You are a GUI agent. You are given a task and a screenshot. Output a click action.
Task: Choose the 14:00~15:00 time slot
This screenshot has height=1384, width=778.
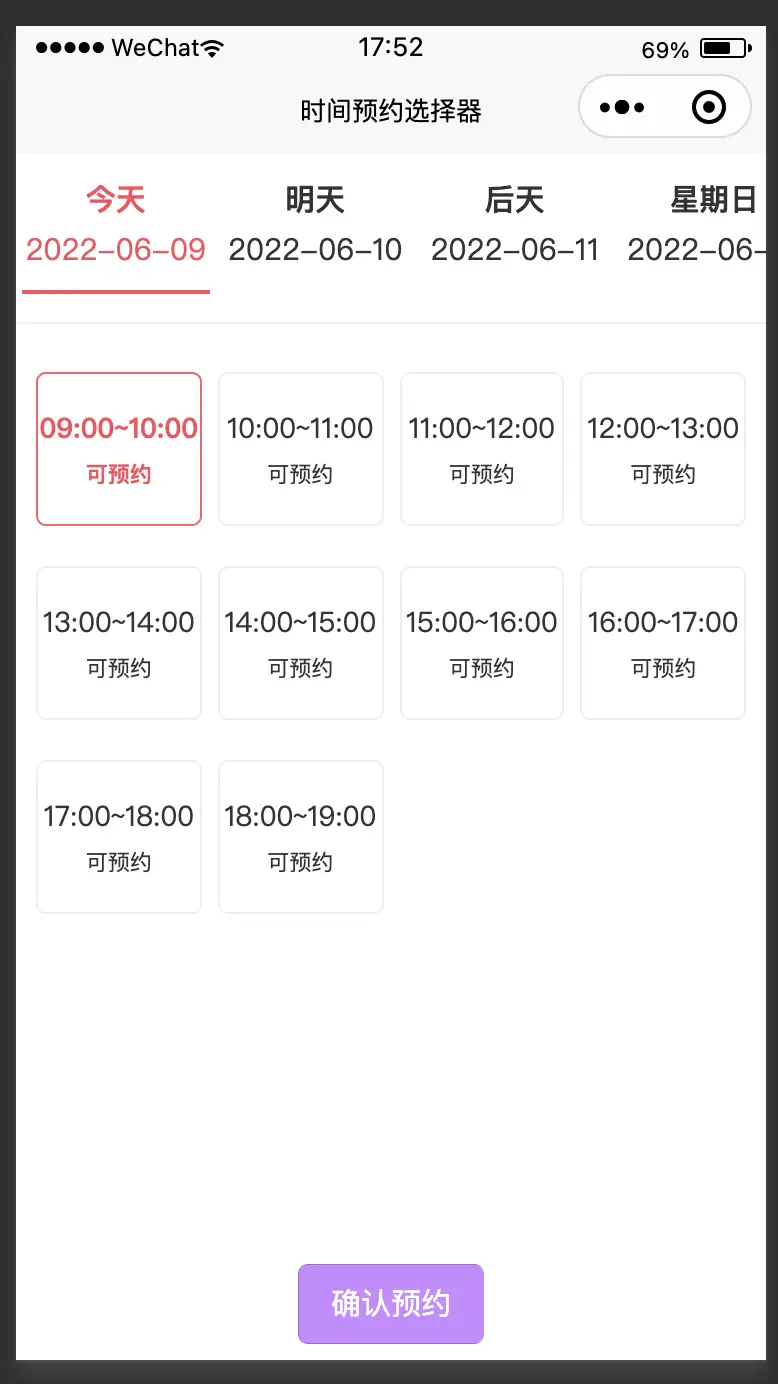pos(300,643)
